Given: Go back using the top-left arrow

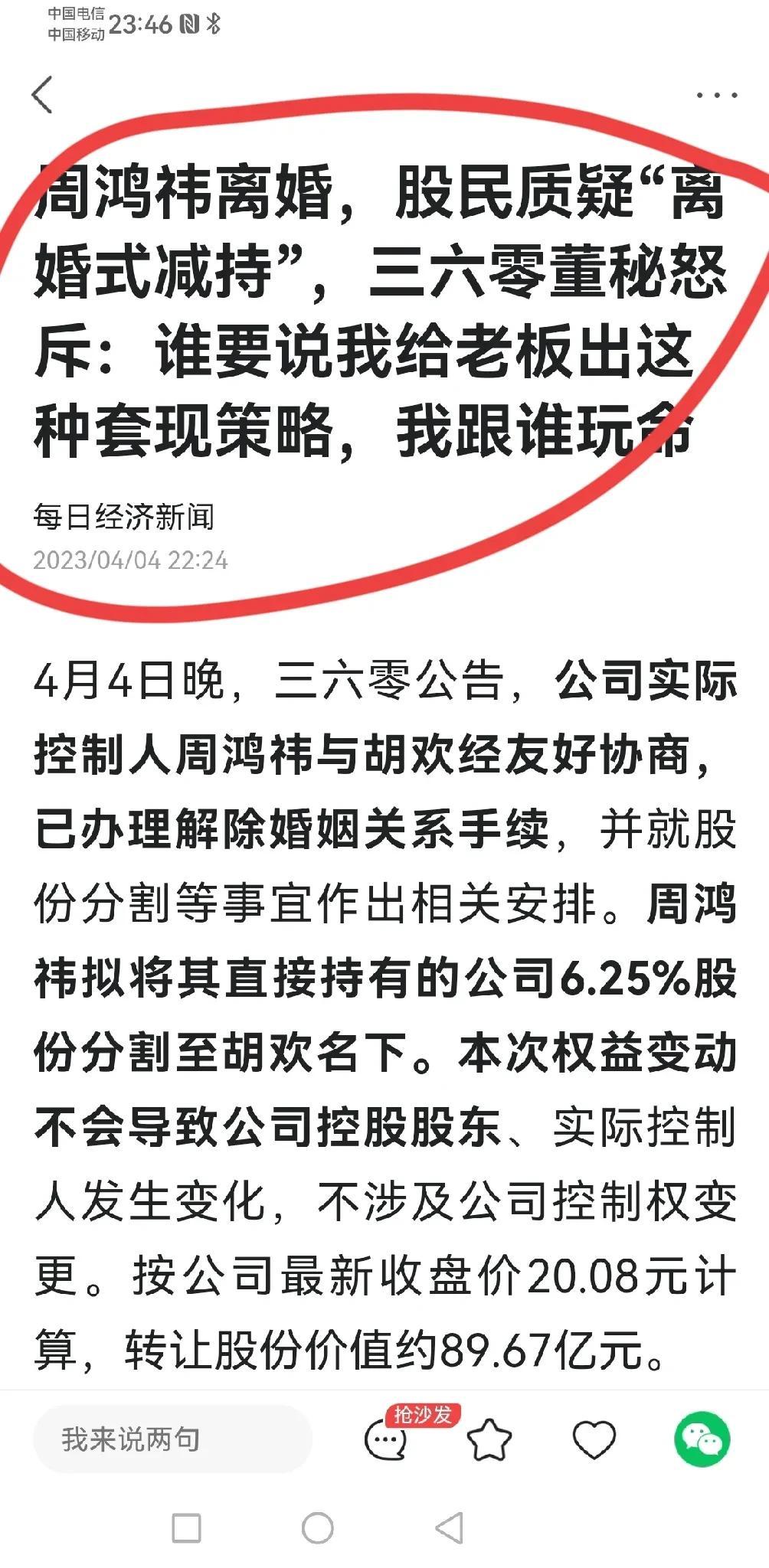Looking at the screenshot, I should click(43, 96).
